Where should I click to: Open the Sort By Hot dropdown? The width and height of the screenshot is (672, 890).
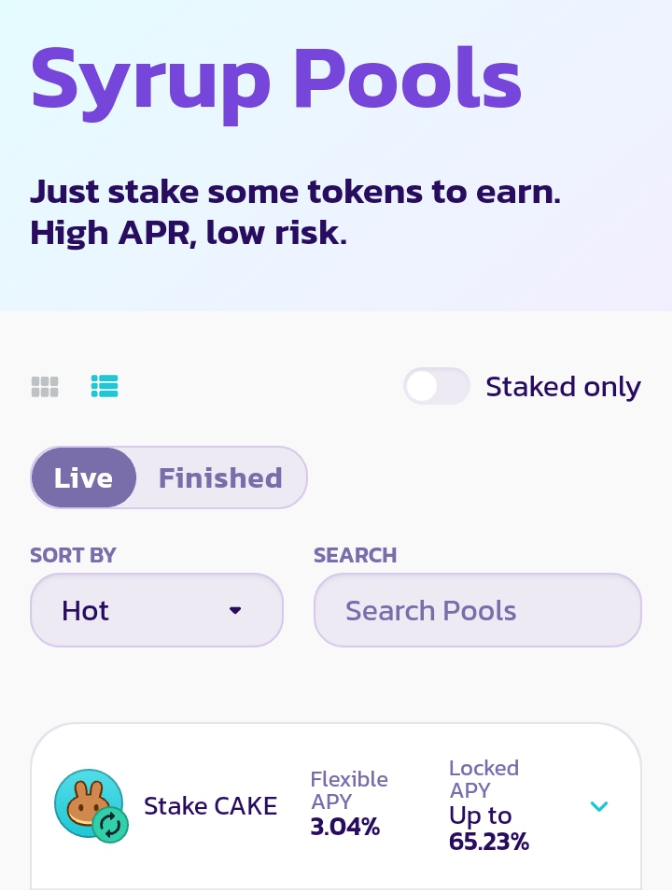coord(157,610)
